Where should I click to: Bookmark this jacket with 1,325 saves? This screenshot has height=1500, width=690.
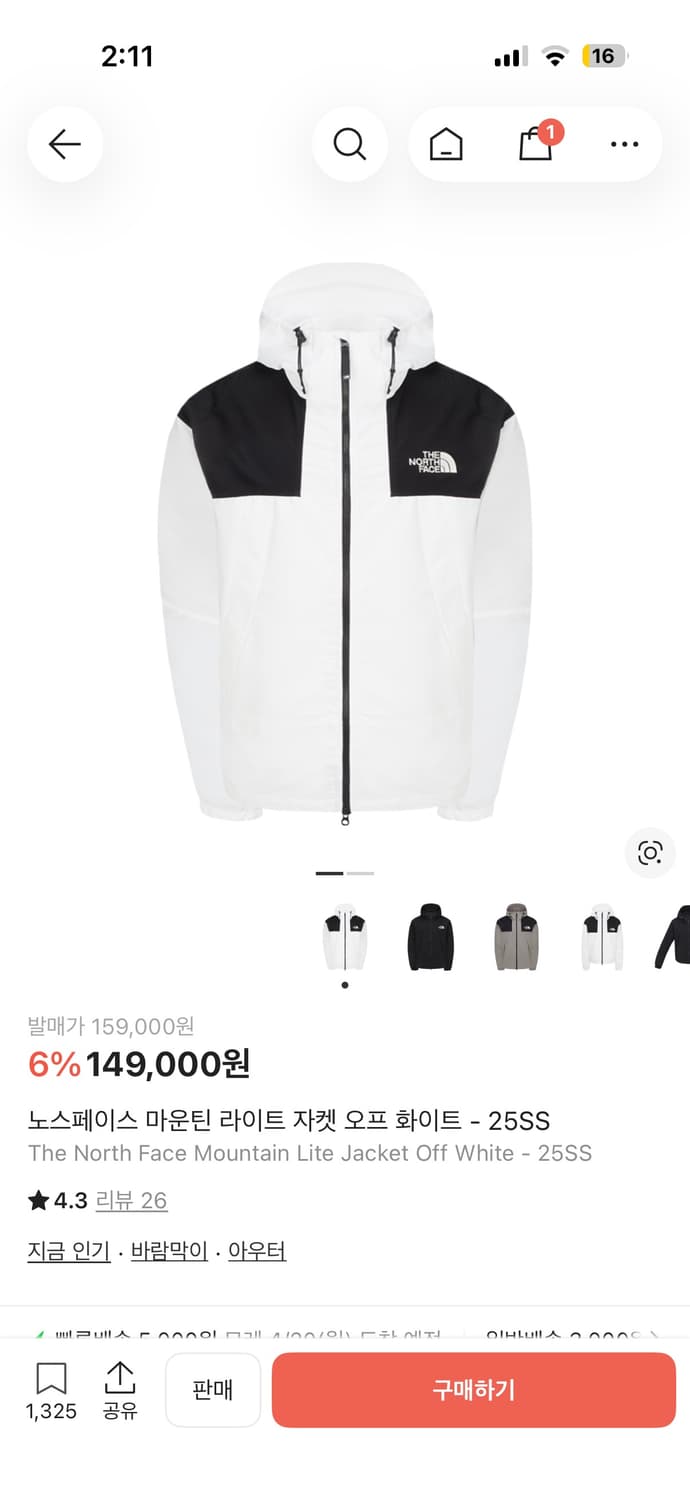pos(51,1388)
